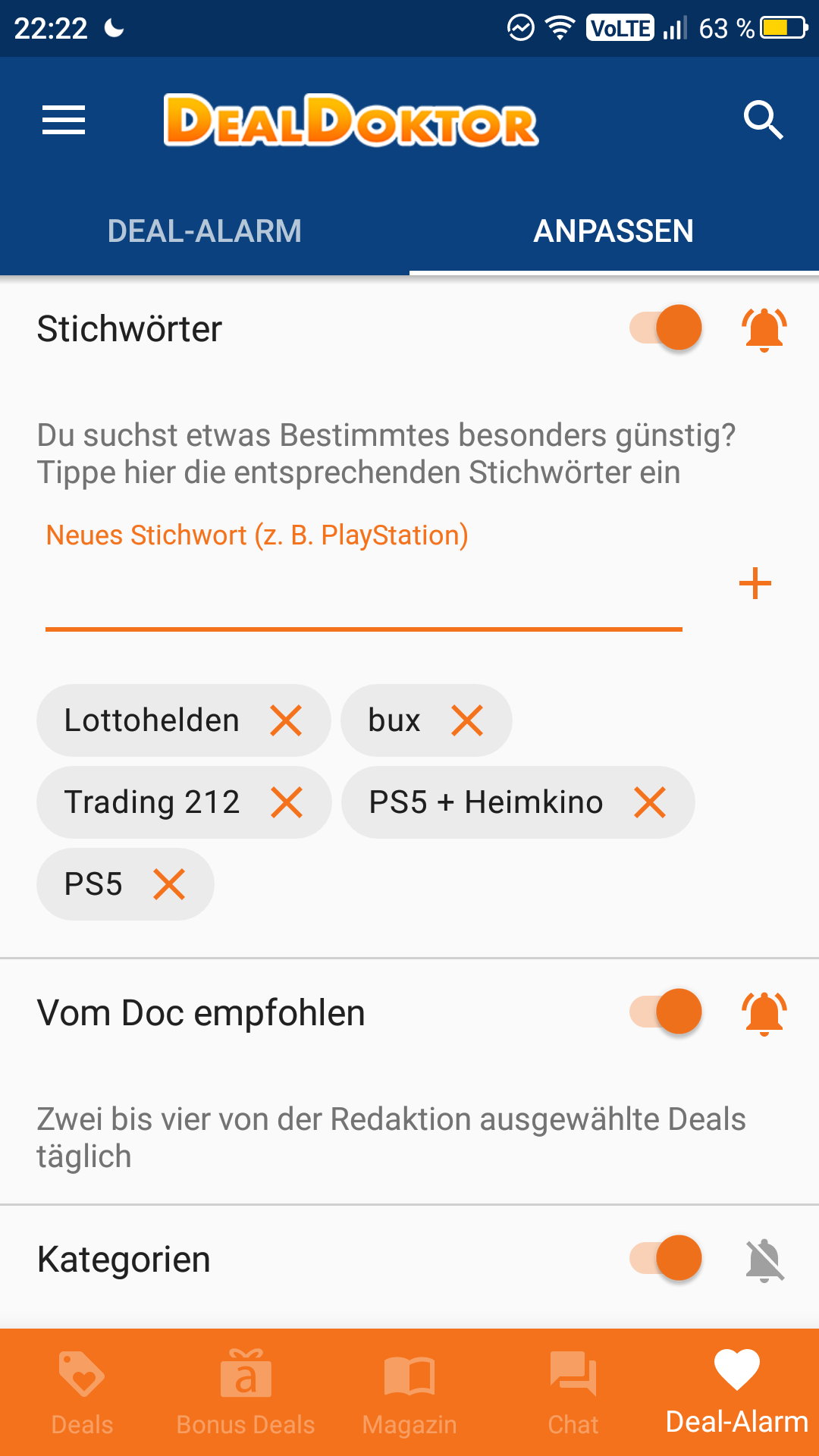Image resolution: width=819 pixels, height=1456 pixels.
Task: Delete the PS5 keyword chip
Action: (169, 884)
